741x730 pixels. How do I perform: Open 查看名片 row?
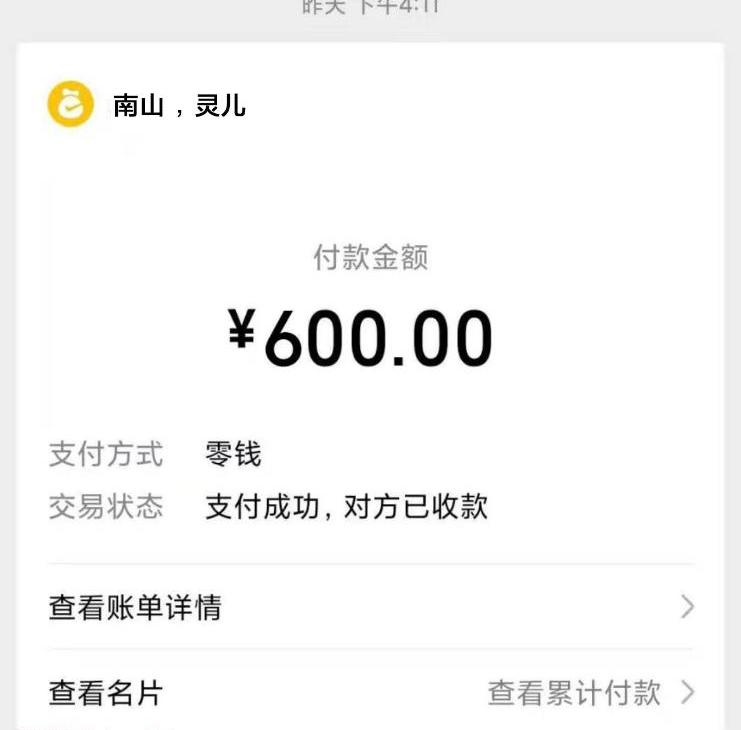106,693
